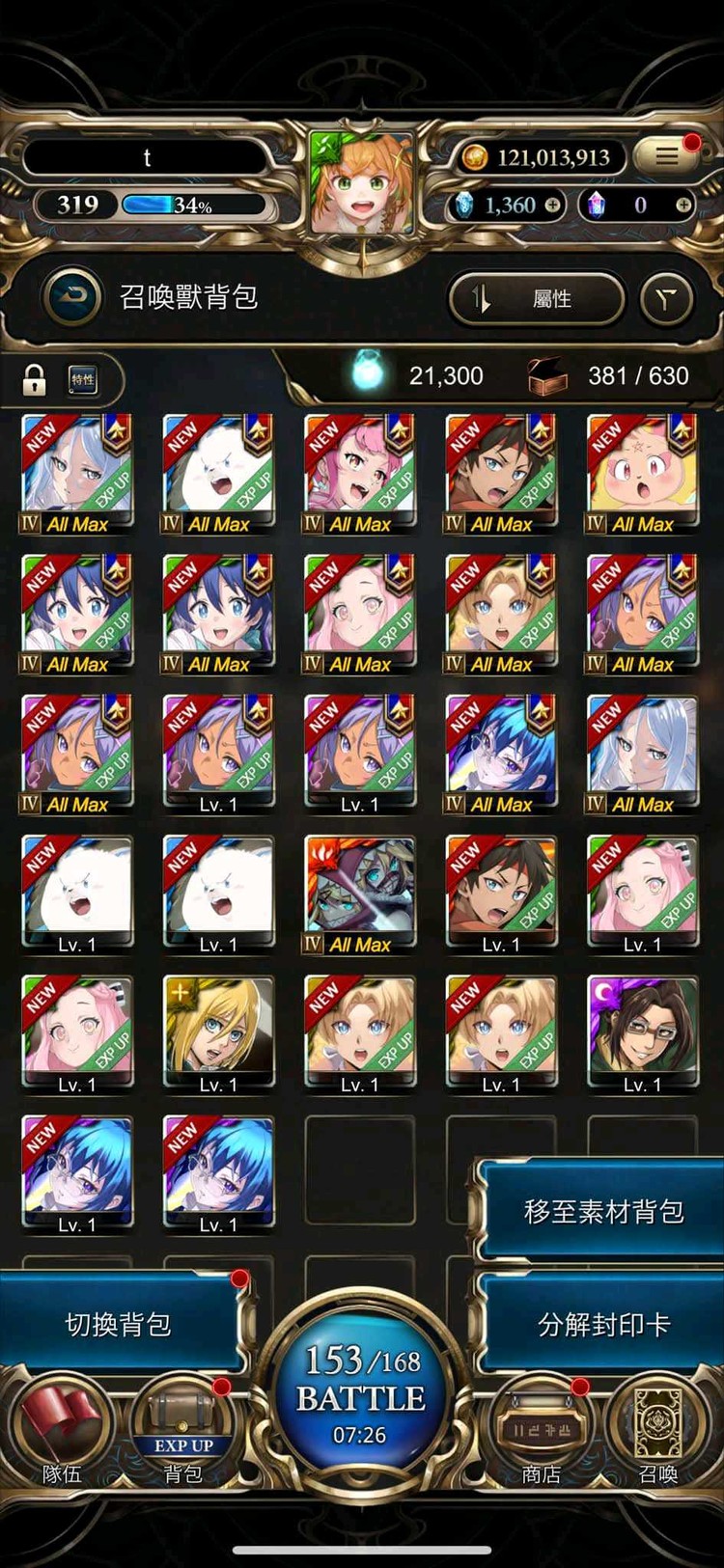The image size is (724, 1568).
Task: Open the 屬性 sort option
Action: pos(537,298)
